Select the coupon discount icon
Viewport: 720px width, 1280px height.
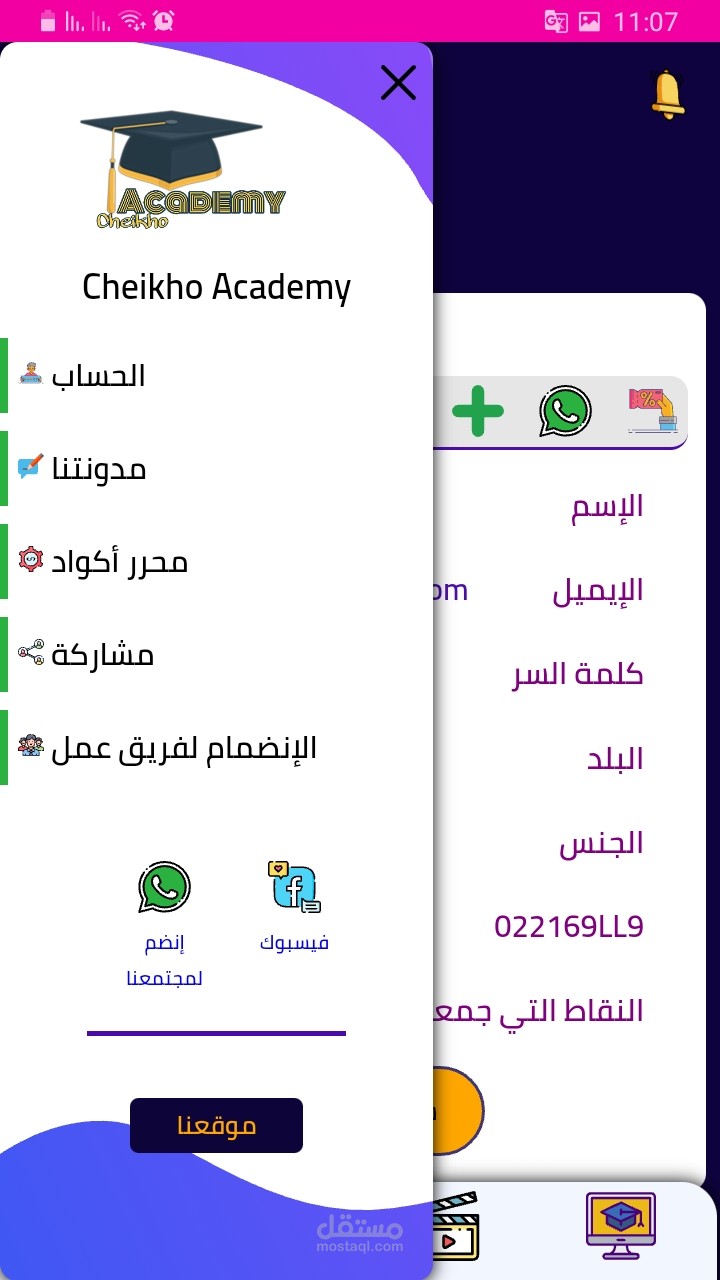649,412
